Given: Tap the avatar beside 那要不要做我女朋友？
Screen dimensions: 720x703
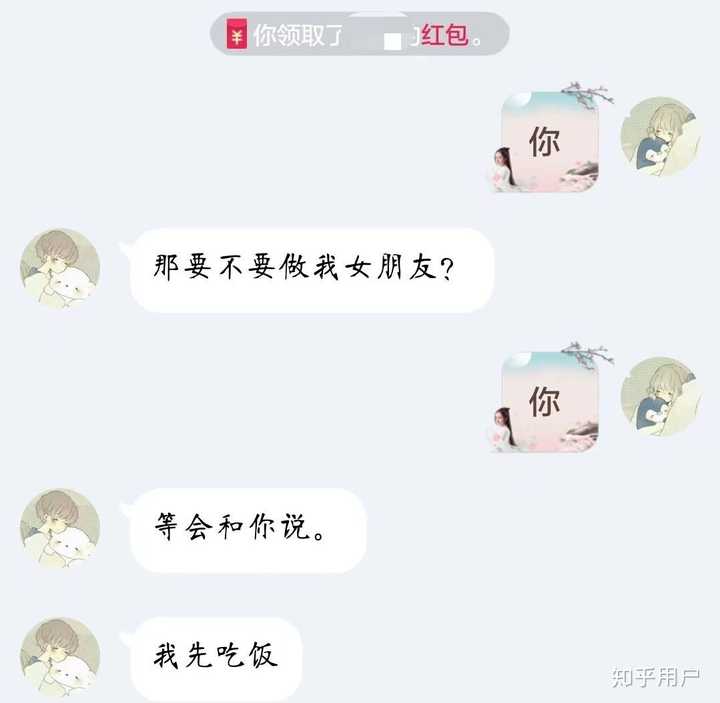Looking at the screenshot, I should click(x=60, y=268).
